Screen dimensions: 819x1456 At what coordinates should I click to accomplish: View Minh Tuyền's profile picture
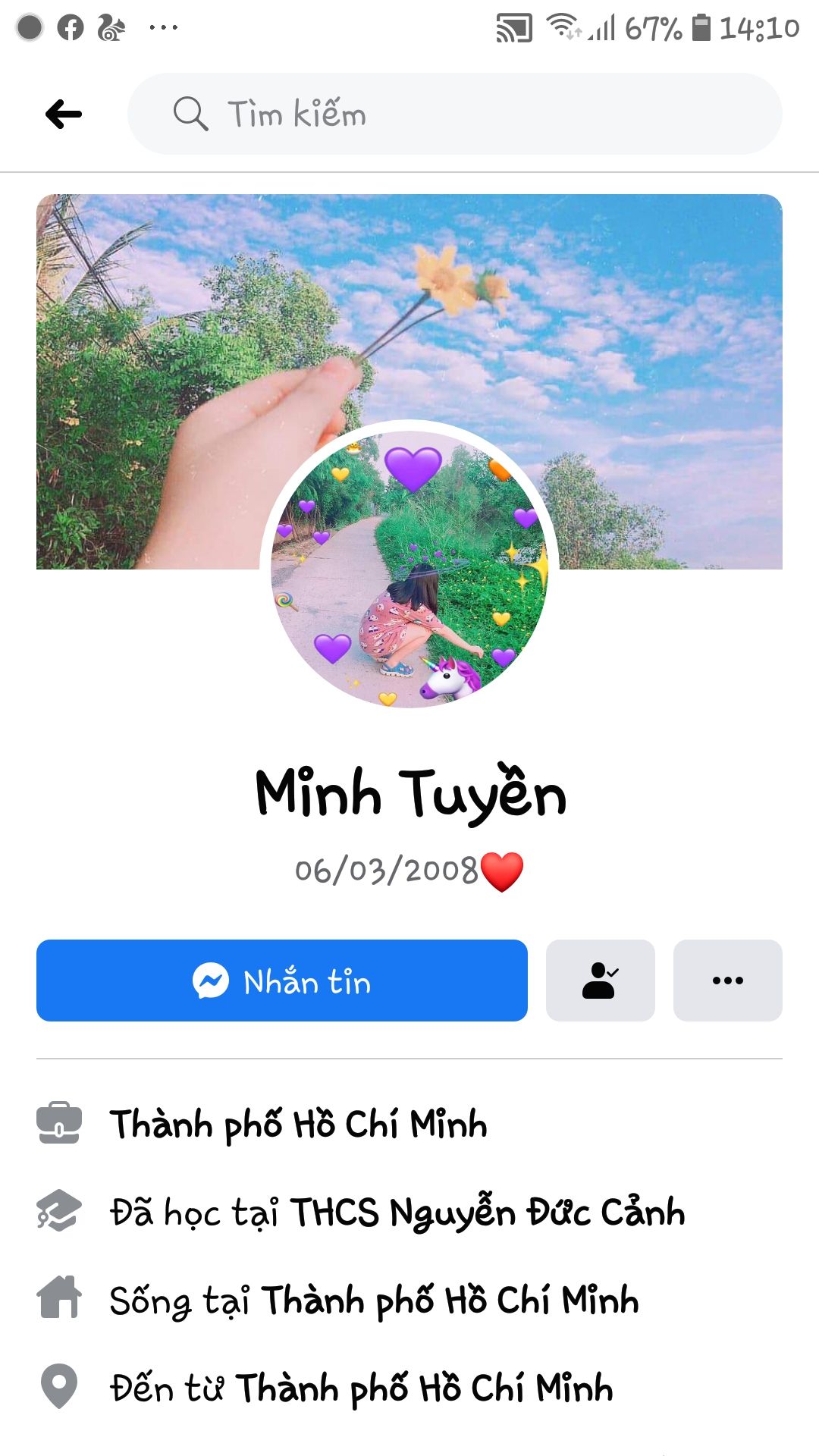[409, 567]
